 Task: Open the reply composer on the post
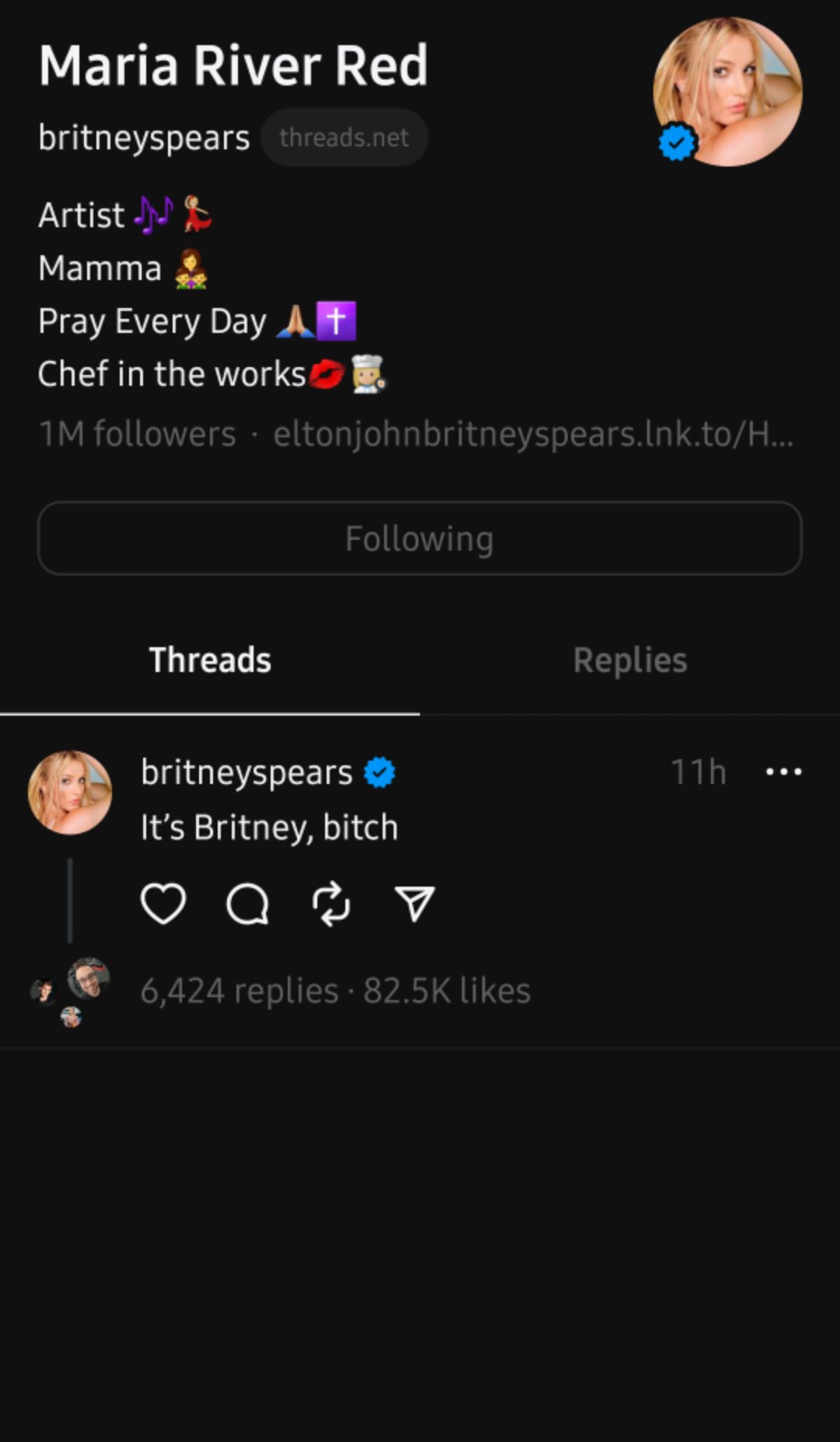tap(249, 902)
